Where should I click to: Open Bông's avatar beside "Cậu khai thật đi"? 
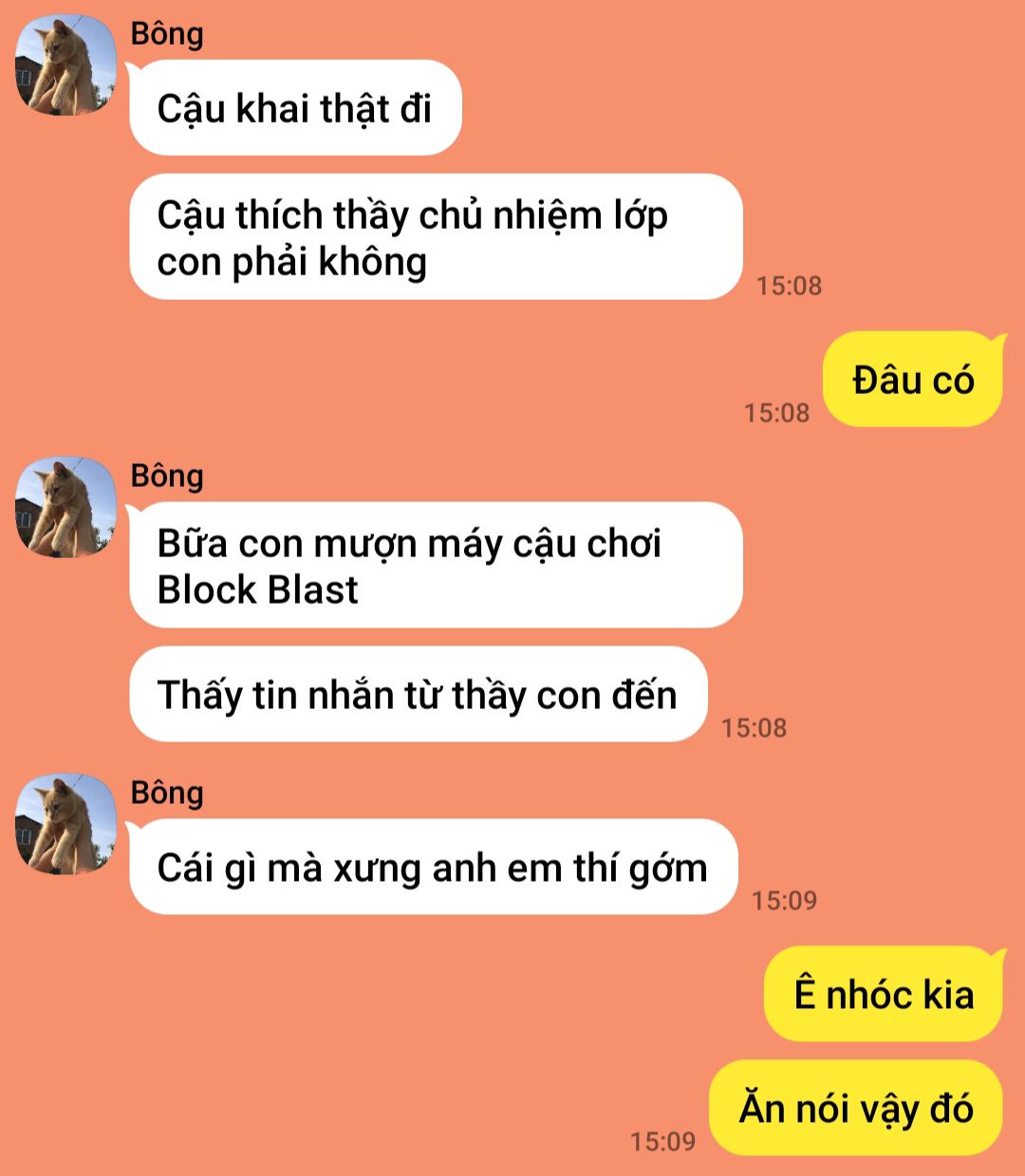coord(65,65)
